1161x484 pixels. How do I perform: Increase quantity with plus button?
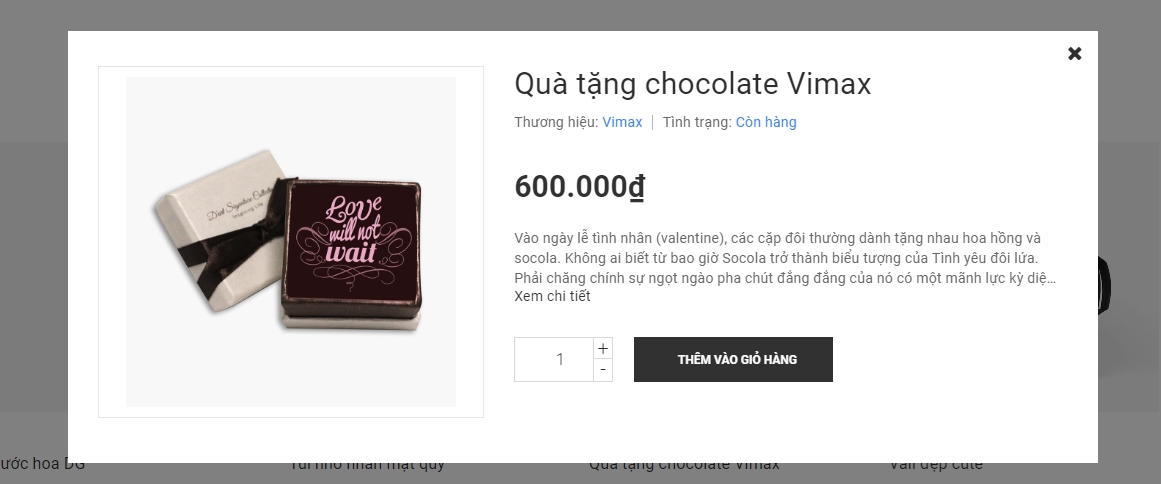point(603,349)
